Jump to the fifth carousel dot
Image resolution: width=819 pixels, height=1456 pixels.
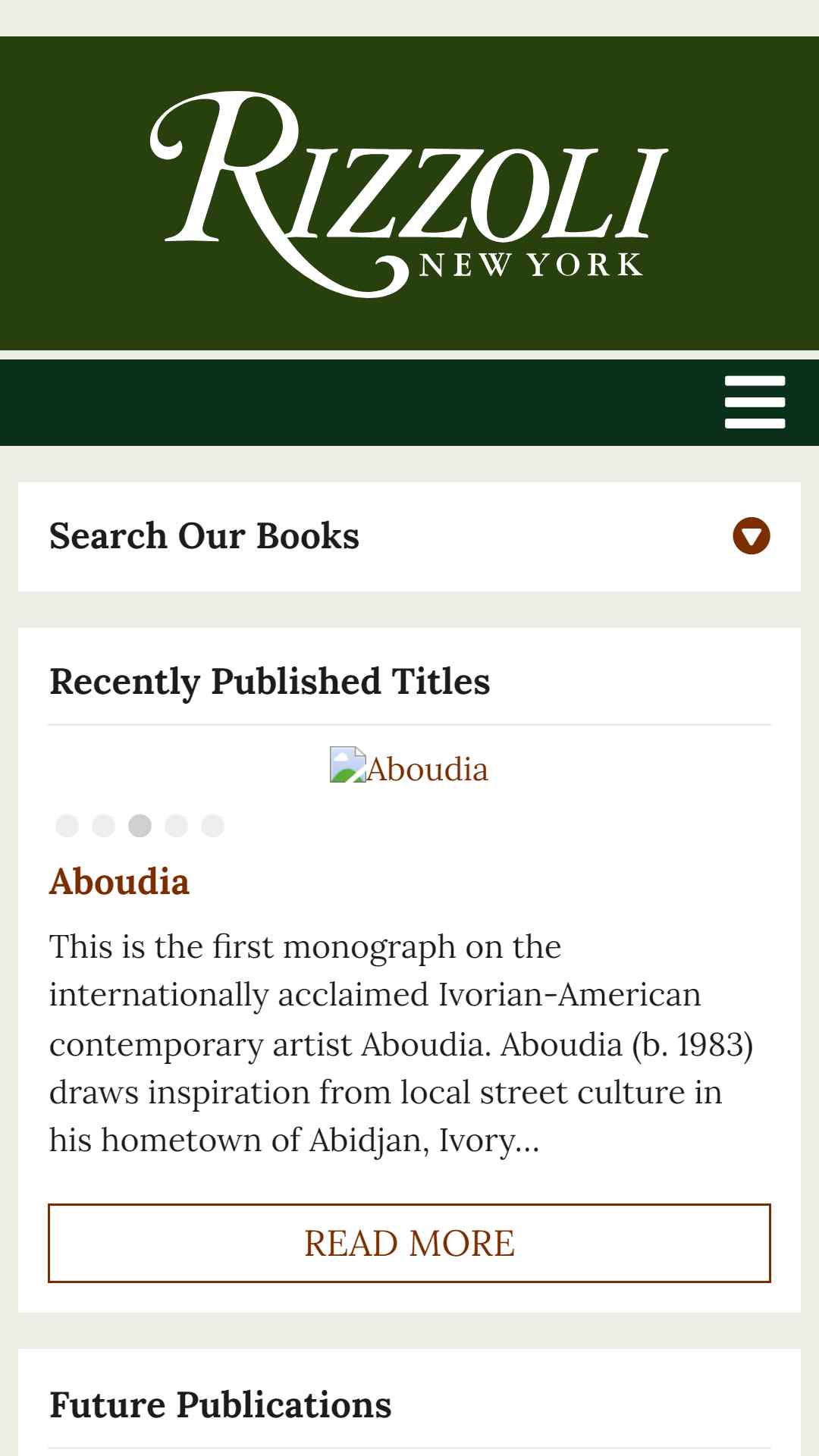pos(212,826)
